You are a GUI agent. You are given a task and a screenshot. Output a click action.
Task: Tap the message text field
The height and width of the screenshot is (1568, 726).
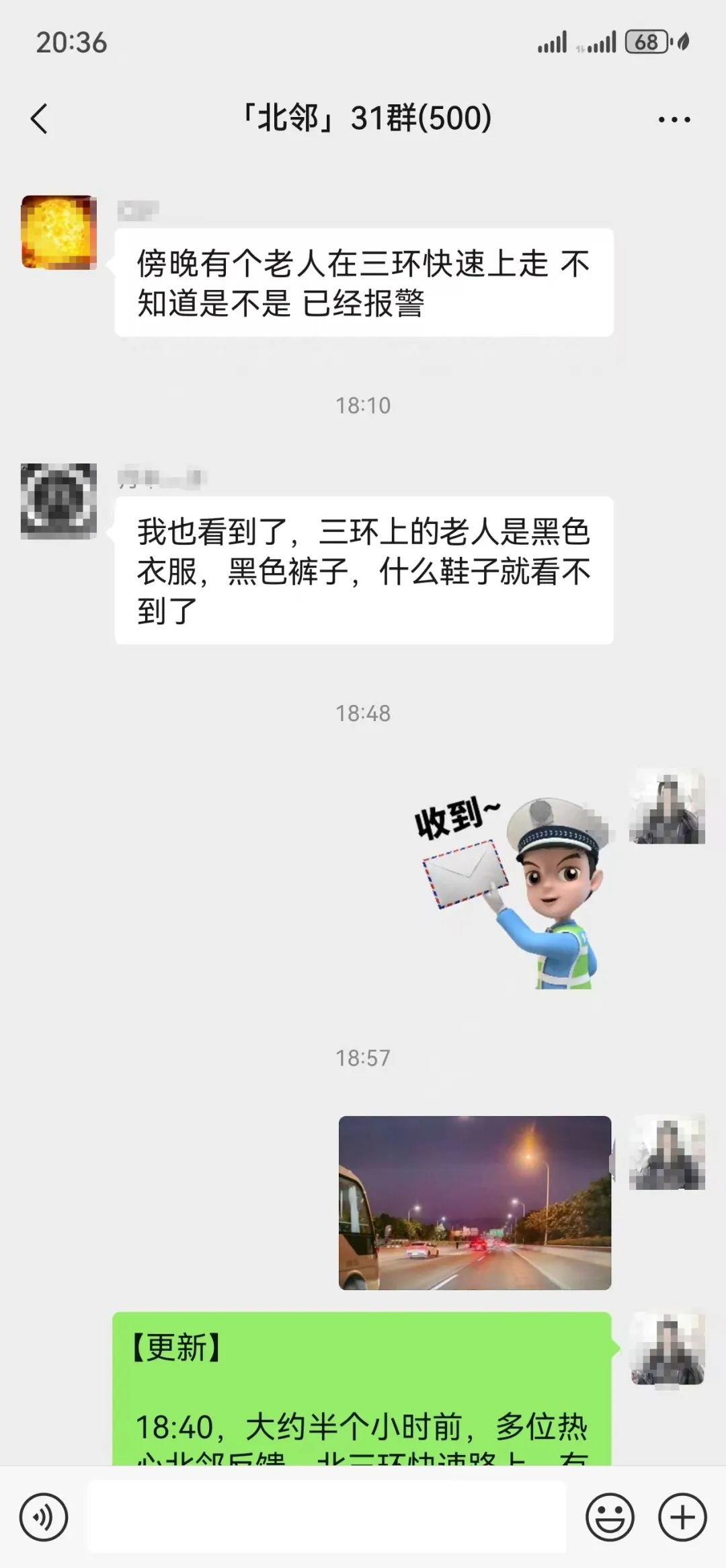pos(327,1518)
